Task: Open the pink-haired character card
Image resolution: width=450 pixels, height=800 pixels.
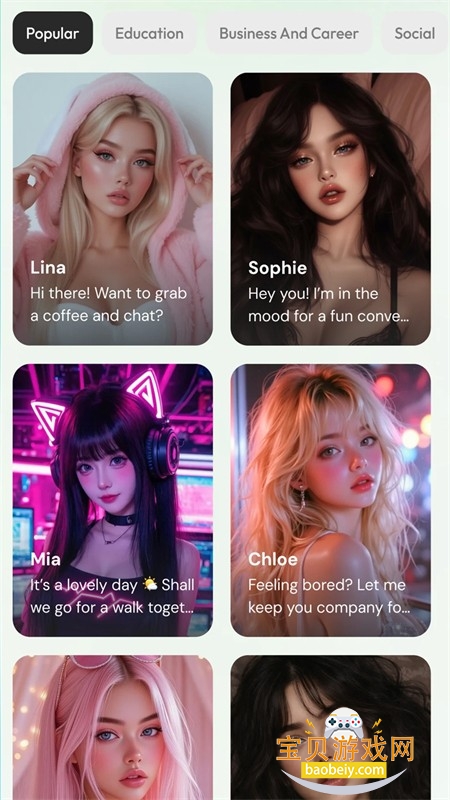Action: click(x=113, y=727)
